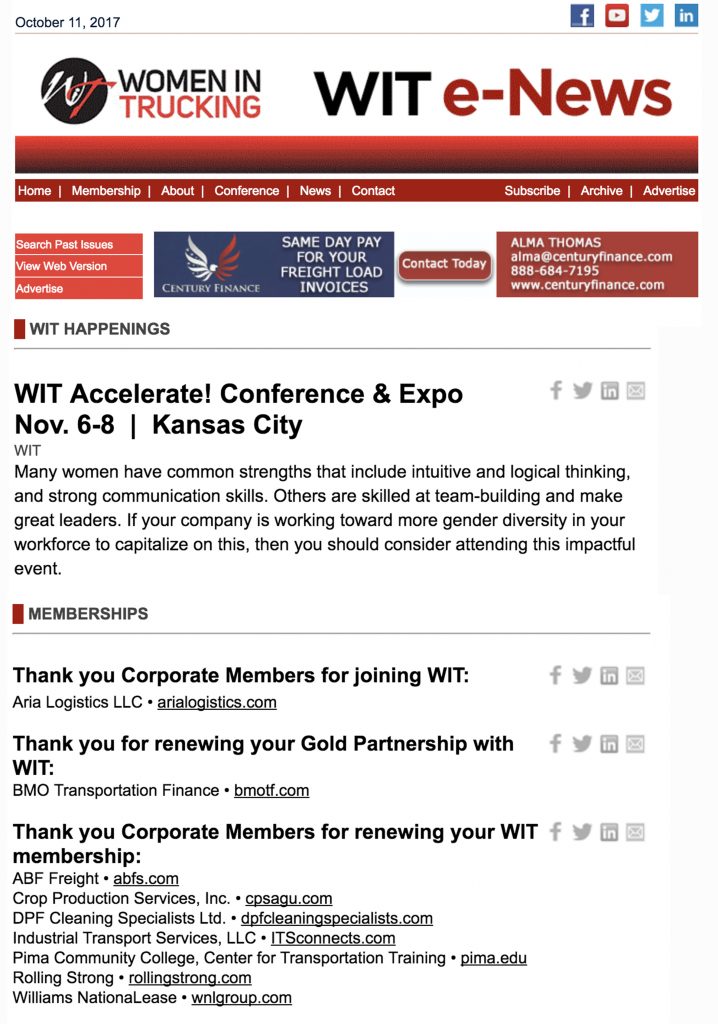
Task: Open the YouTube channel icon
Action: click(617, 16)
